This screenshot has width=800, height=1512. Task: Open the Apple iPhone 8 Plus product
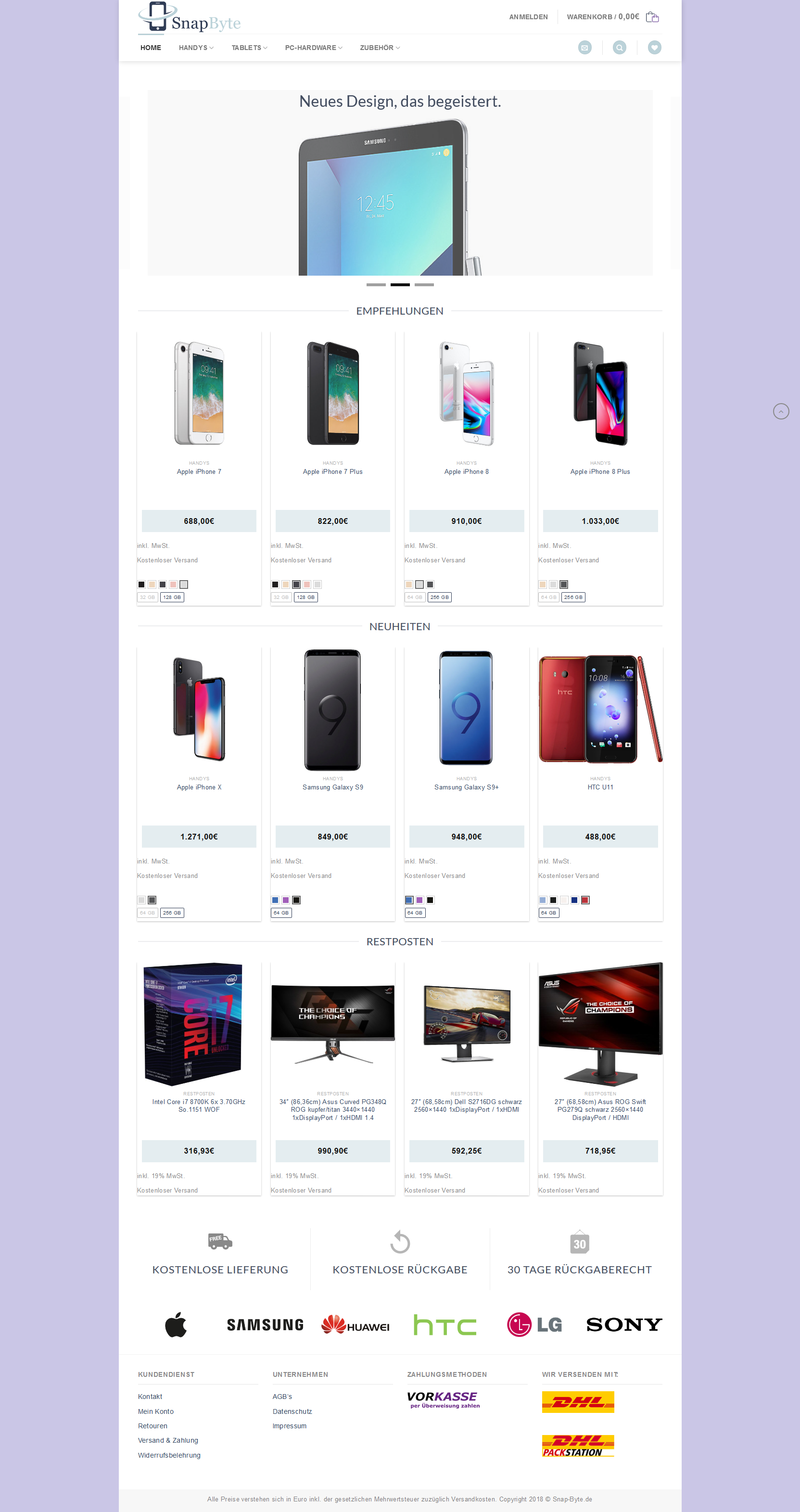[600, 471]
